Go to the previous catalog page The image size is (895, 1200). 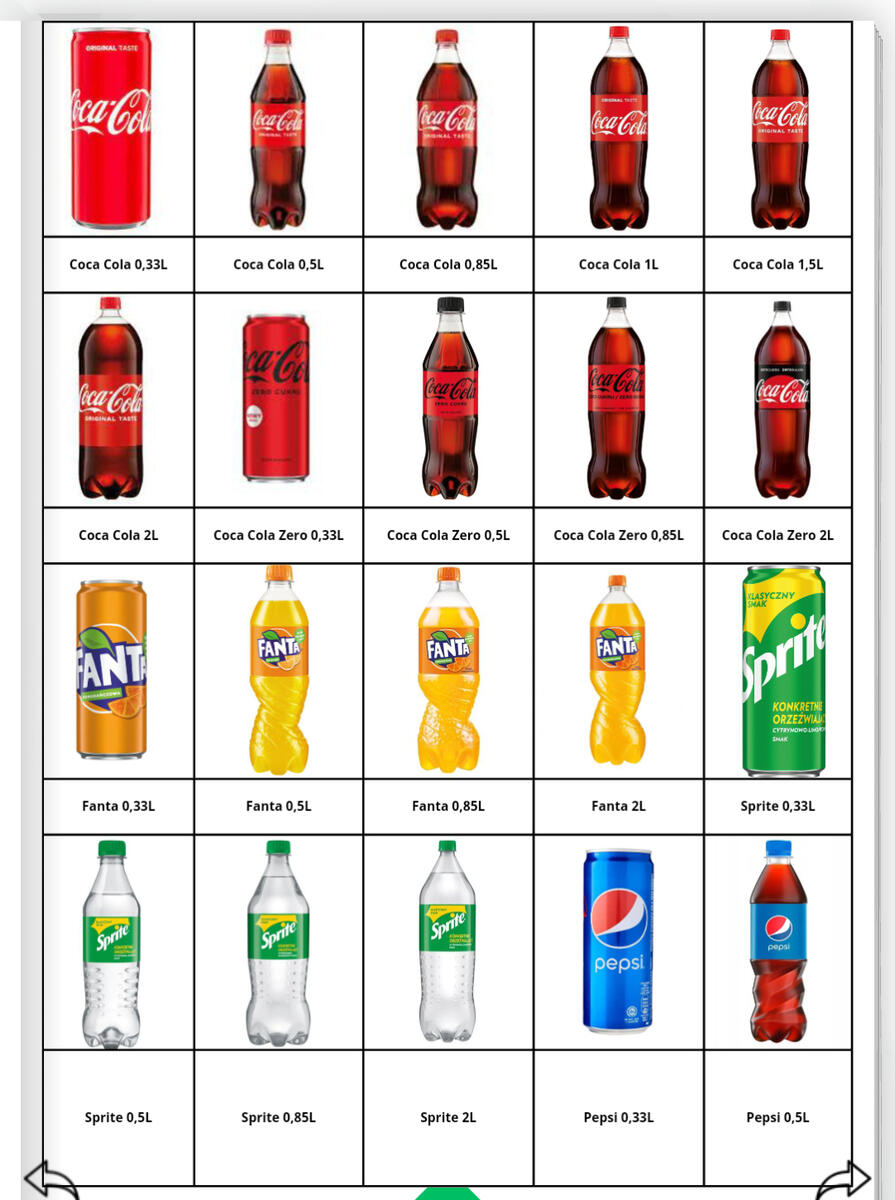click(x=49, y=1180)
